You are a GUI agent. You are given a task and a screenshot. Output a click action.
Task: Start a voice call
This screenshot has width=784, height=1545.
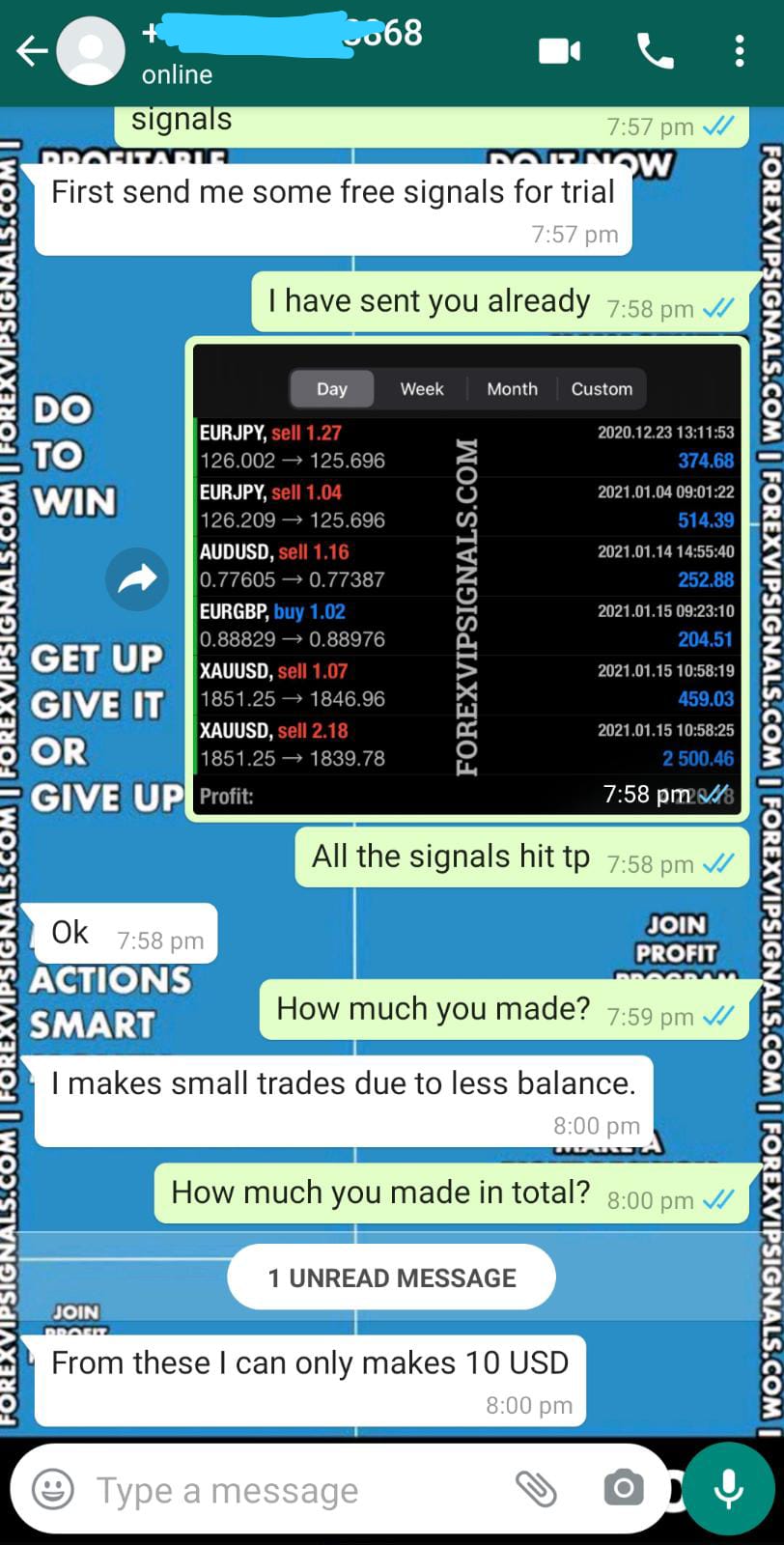pos(656,51)
